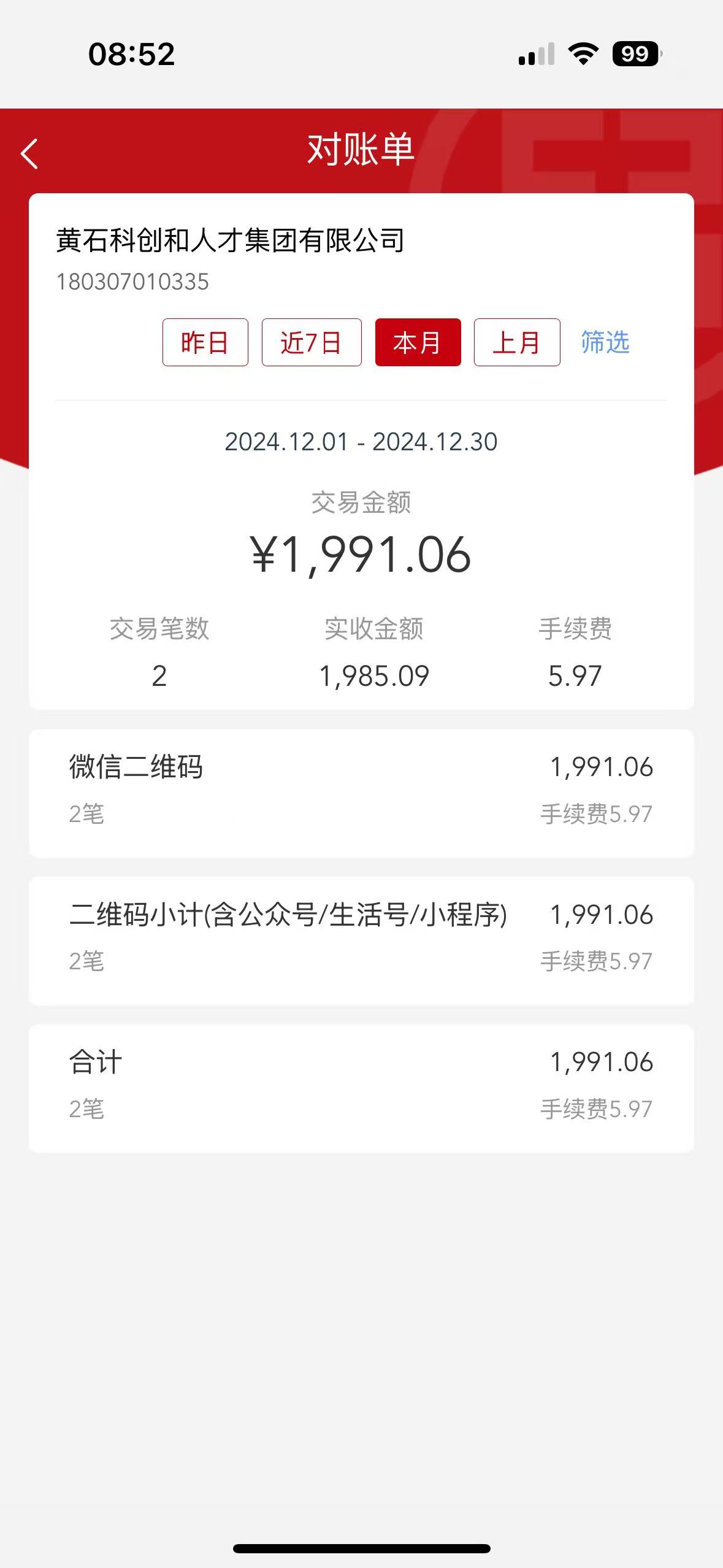Switch to the 近7日 range
This screenshot has height=1568, width=723.
[x=312, y=342]
